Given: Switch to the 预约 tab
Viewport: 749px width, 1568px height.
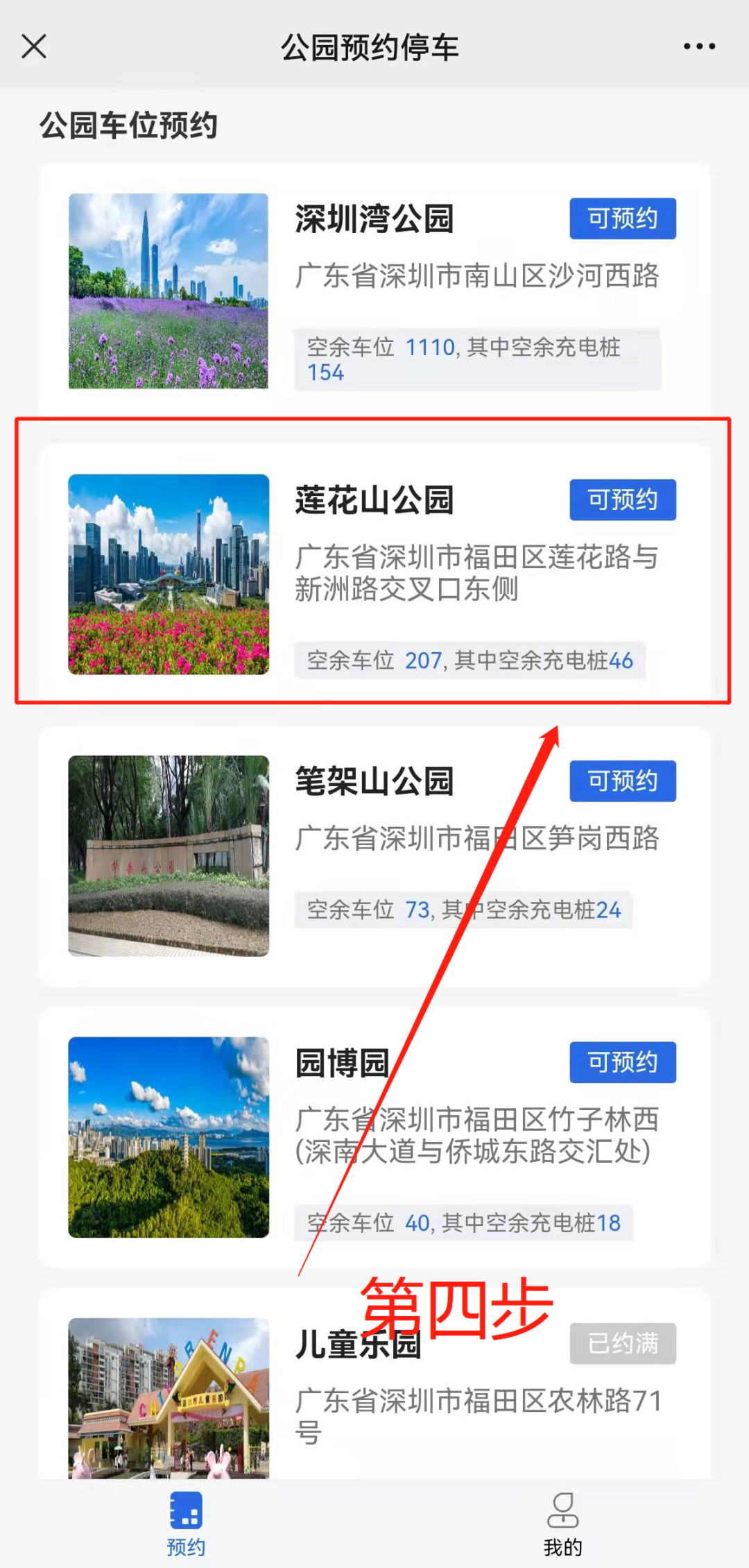Looking at the screenshot, I should pos(186,1524).
